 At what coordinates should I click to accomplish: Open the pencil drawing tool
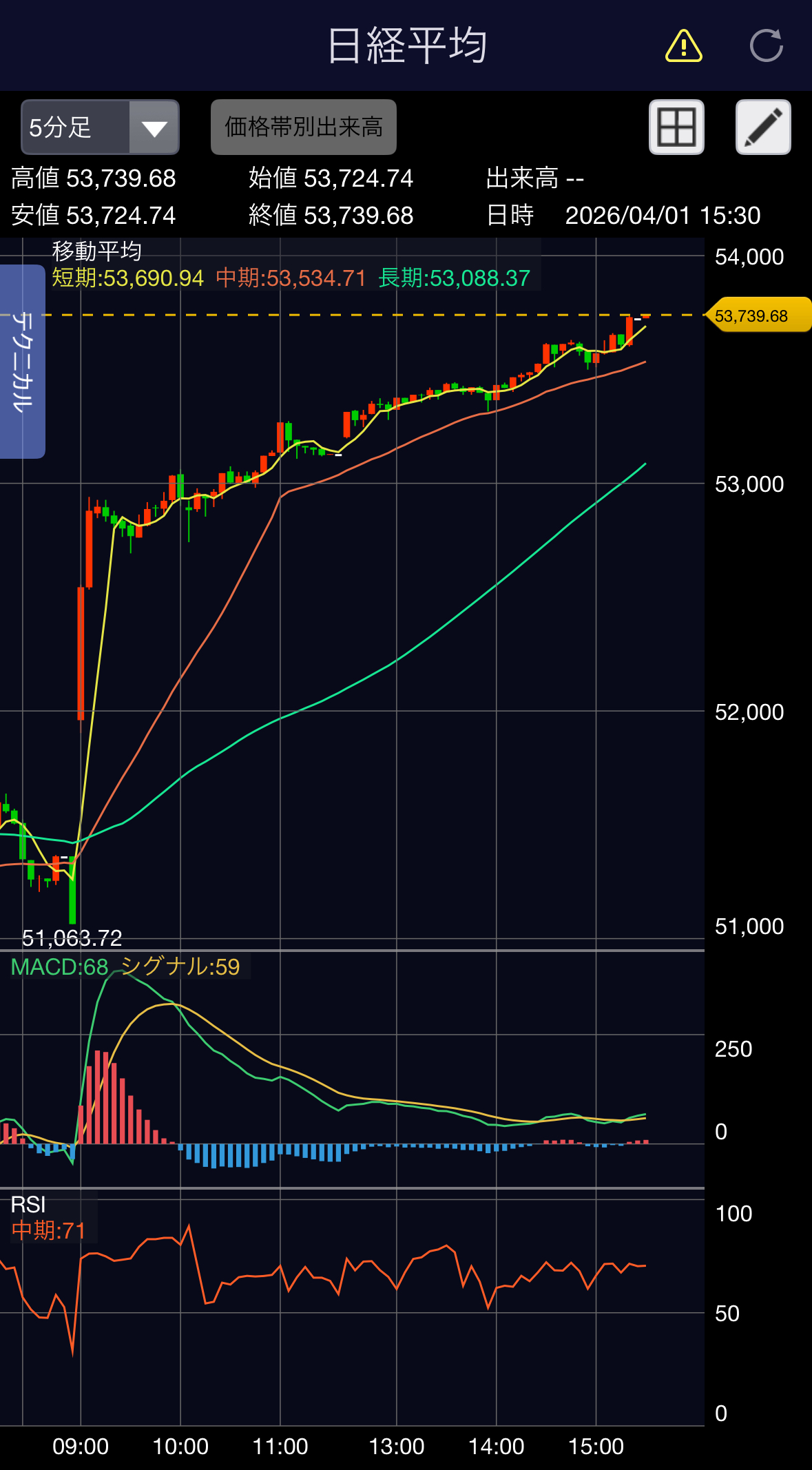(x=763, y=127)
